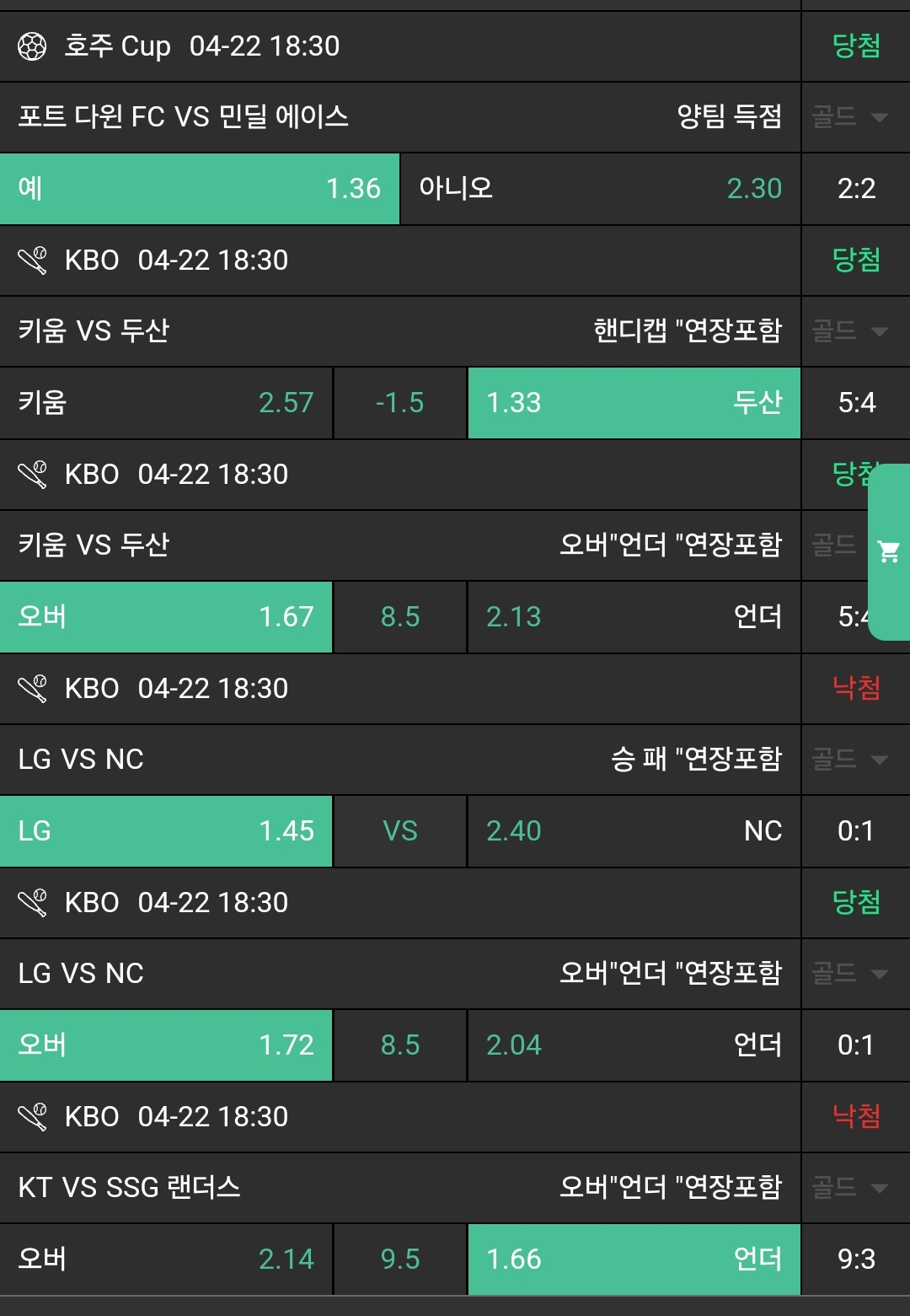Open the floating shopping cart button
Viewport: 910px width, 1316px height.
[x=889, y=552]
